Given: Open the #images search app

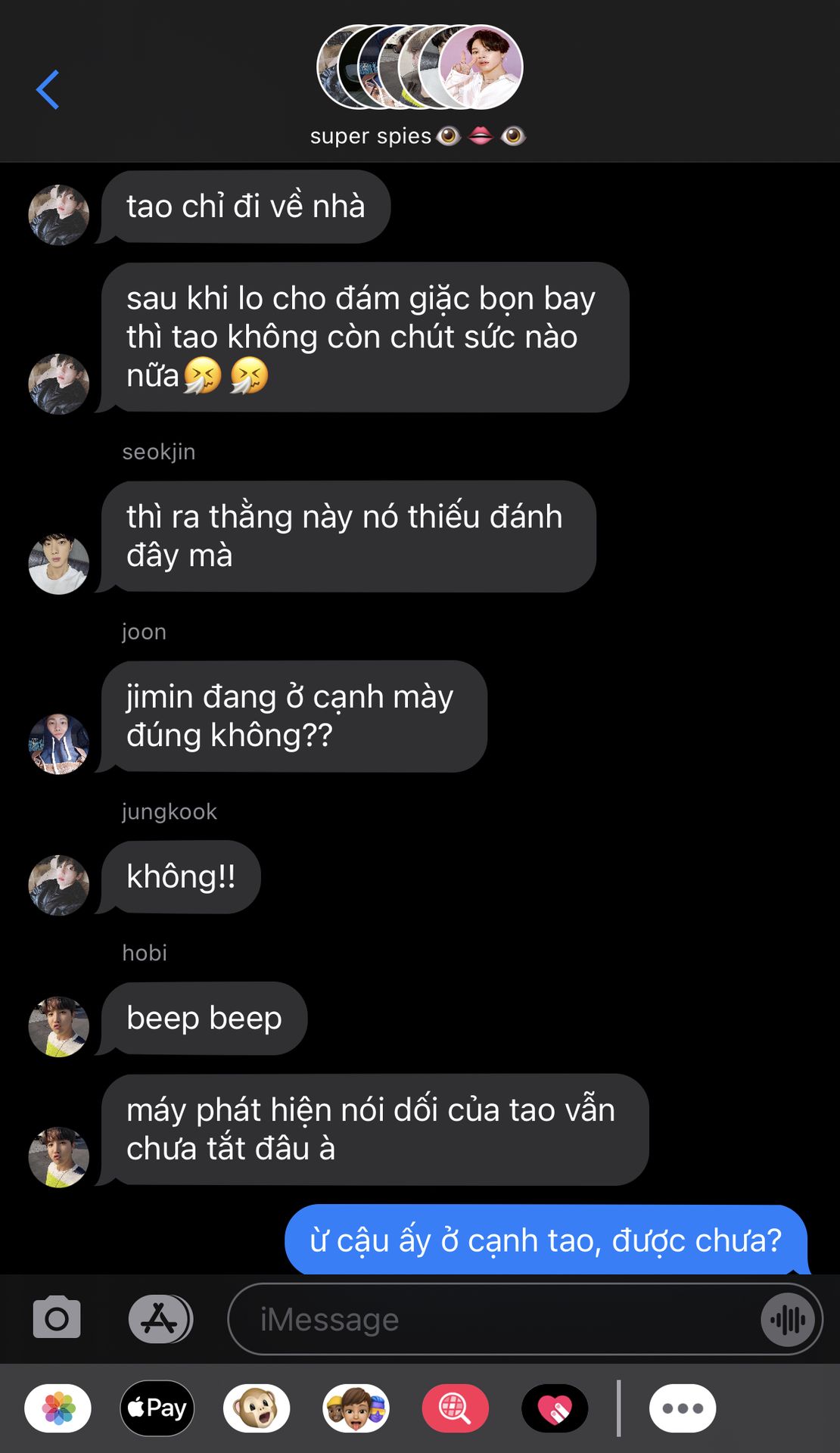Looking at the screenshot, I should pos(456,1408).
